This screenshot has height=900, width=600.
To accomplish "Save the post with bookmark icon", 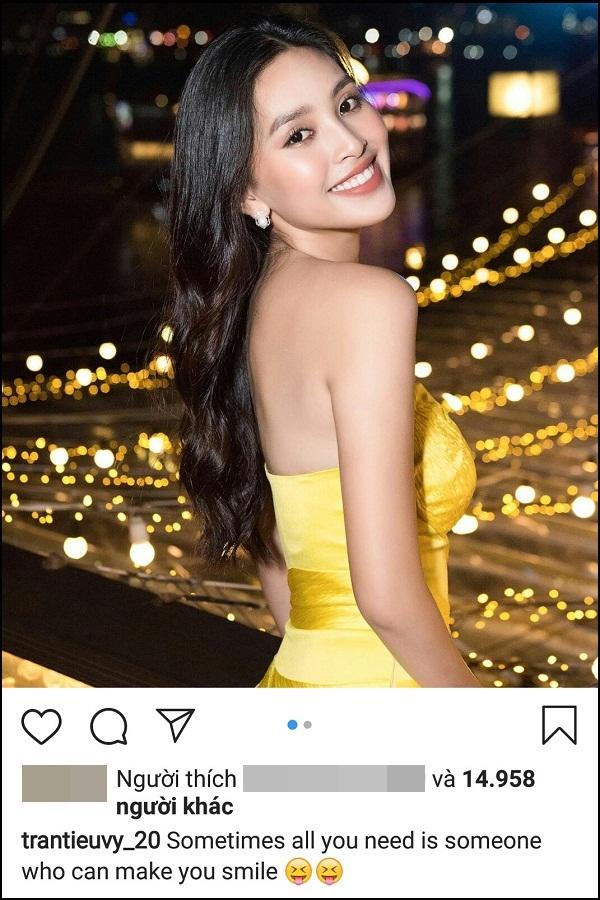I will pos(559,725).
